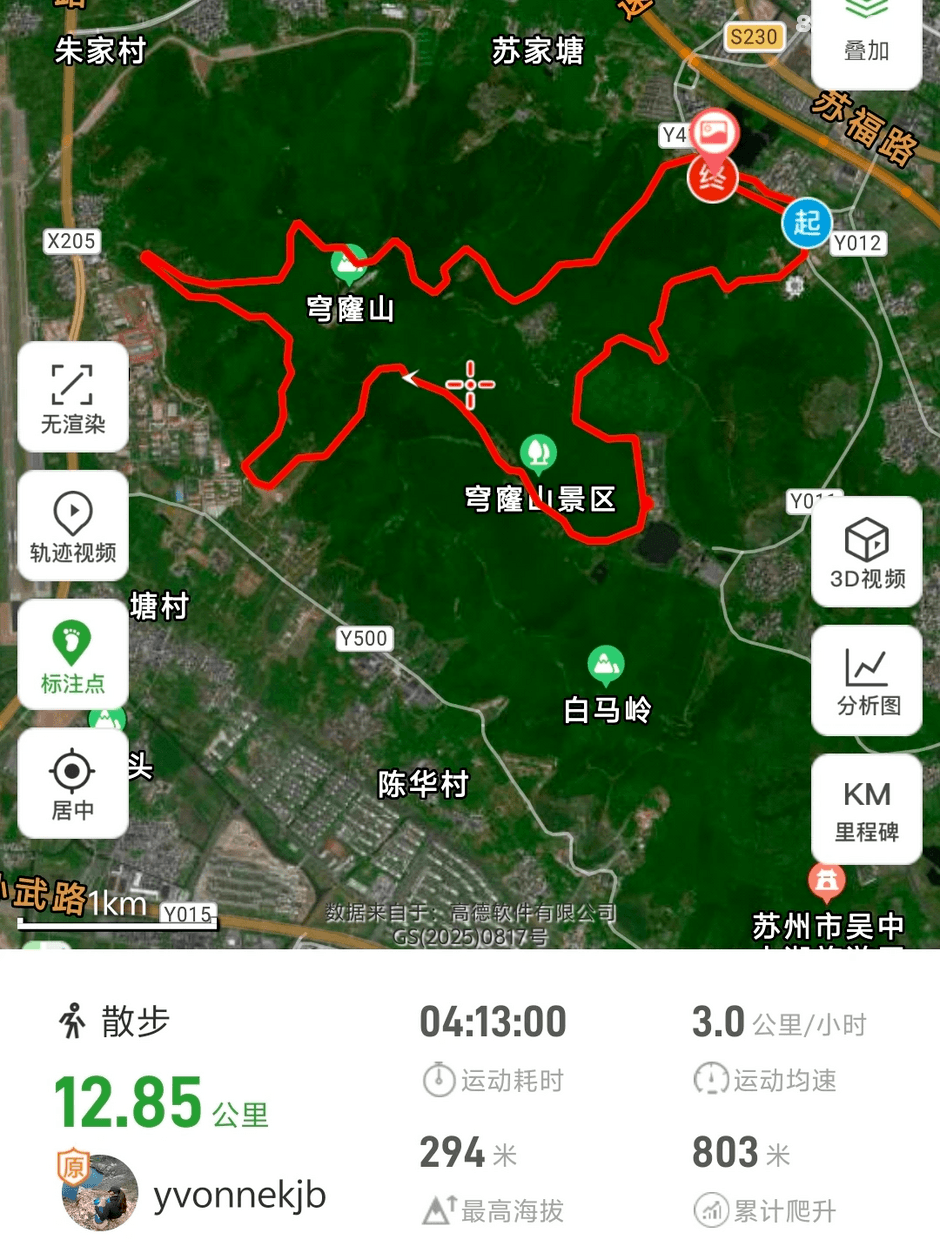Show the 标注点 waypoint markers

[73, 655]
